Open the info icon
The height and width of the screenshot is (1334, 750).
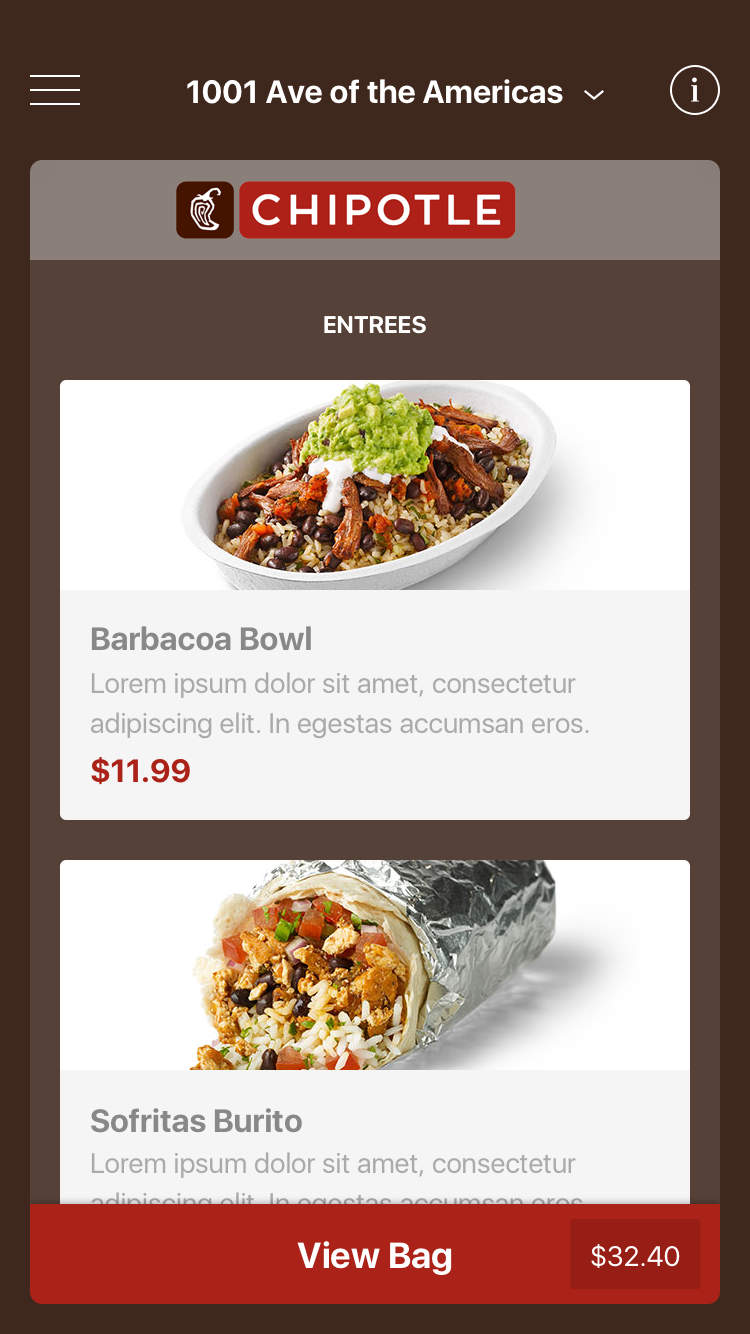[x=694, y=91]
